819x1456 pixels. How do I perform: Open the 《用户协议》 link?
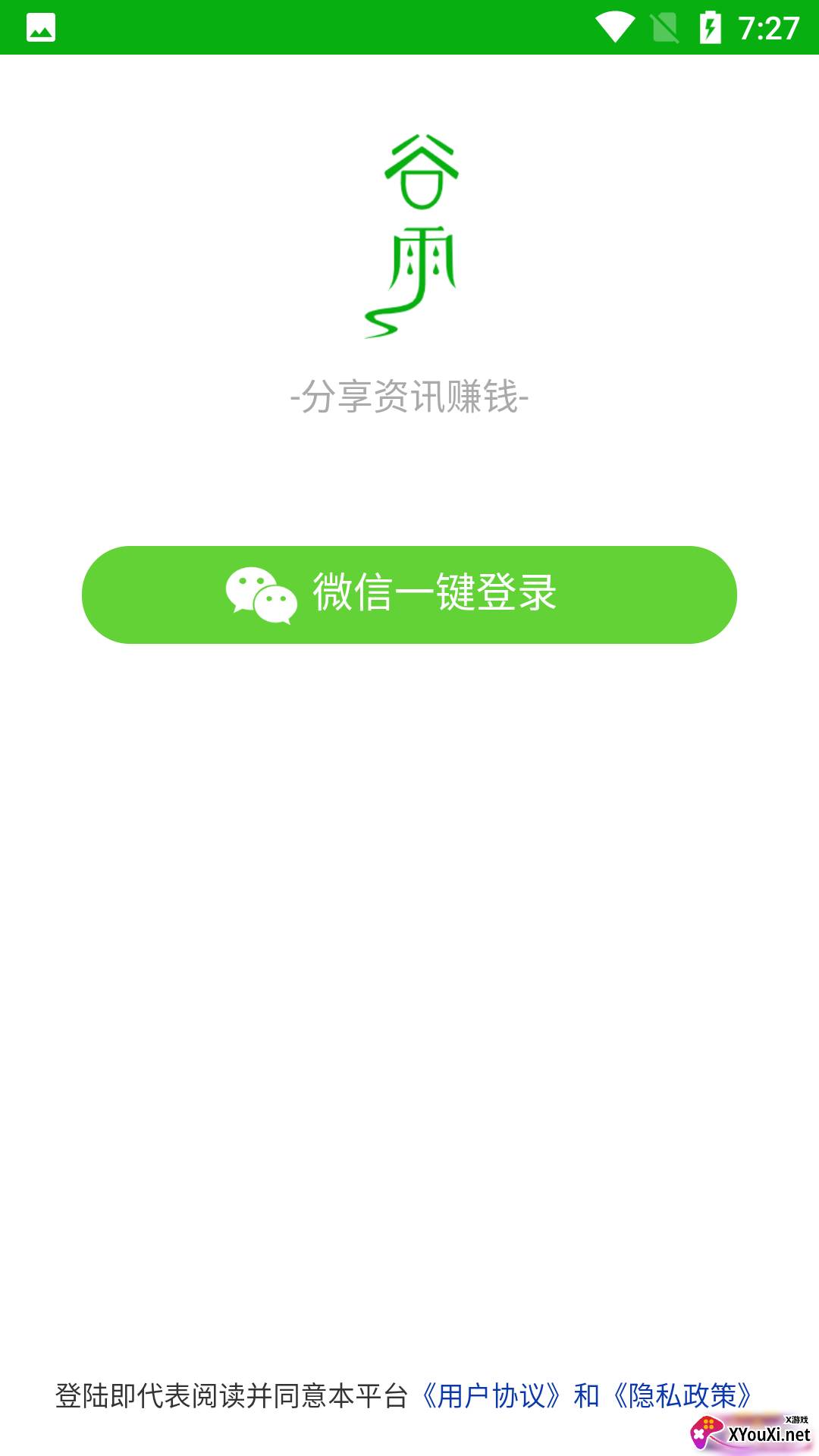[491, 1395]
